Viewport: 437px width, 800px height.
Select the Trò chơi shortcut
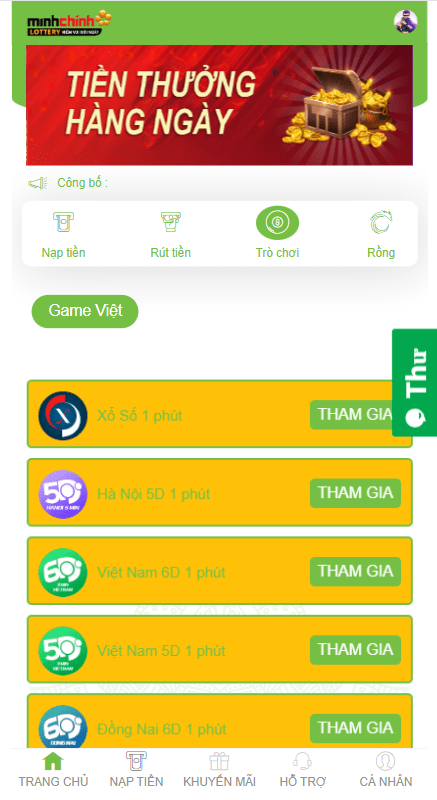pyautogui.click(x=277, y=235)
